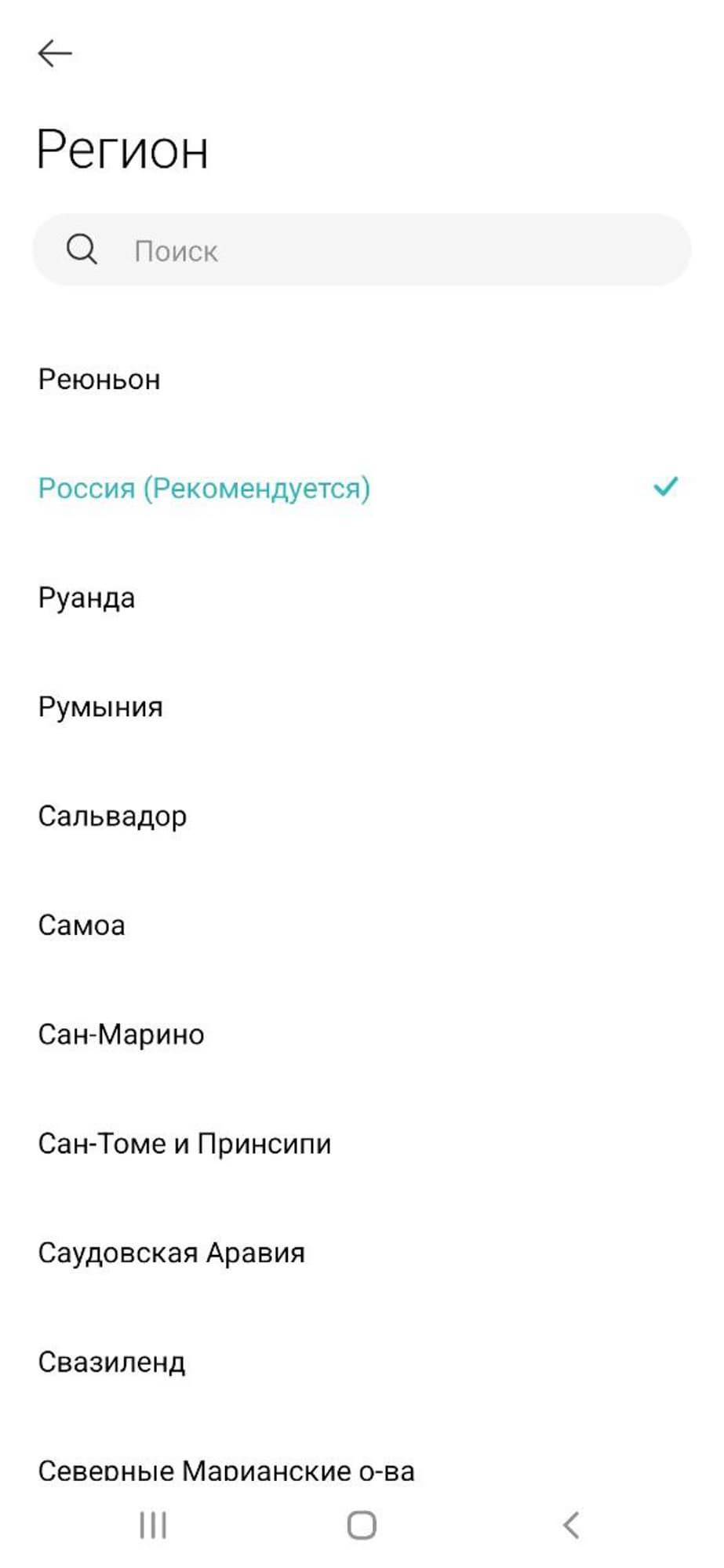
Task: Select Руанда from the list
Action: coord(86,598)
